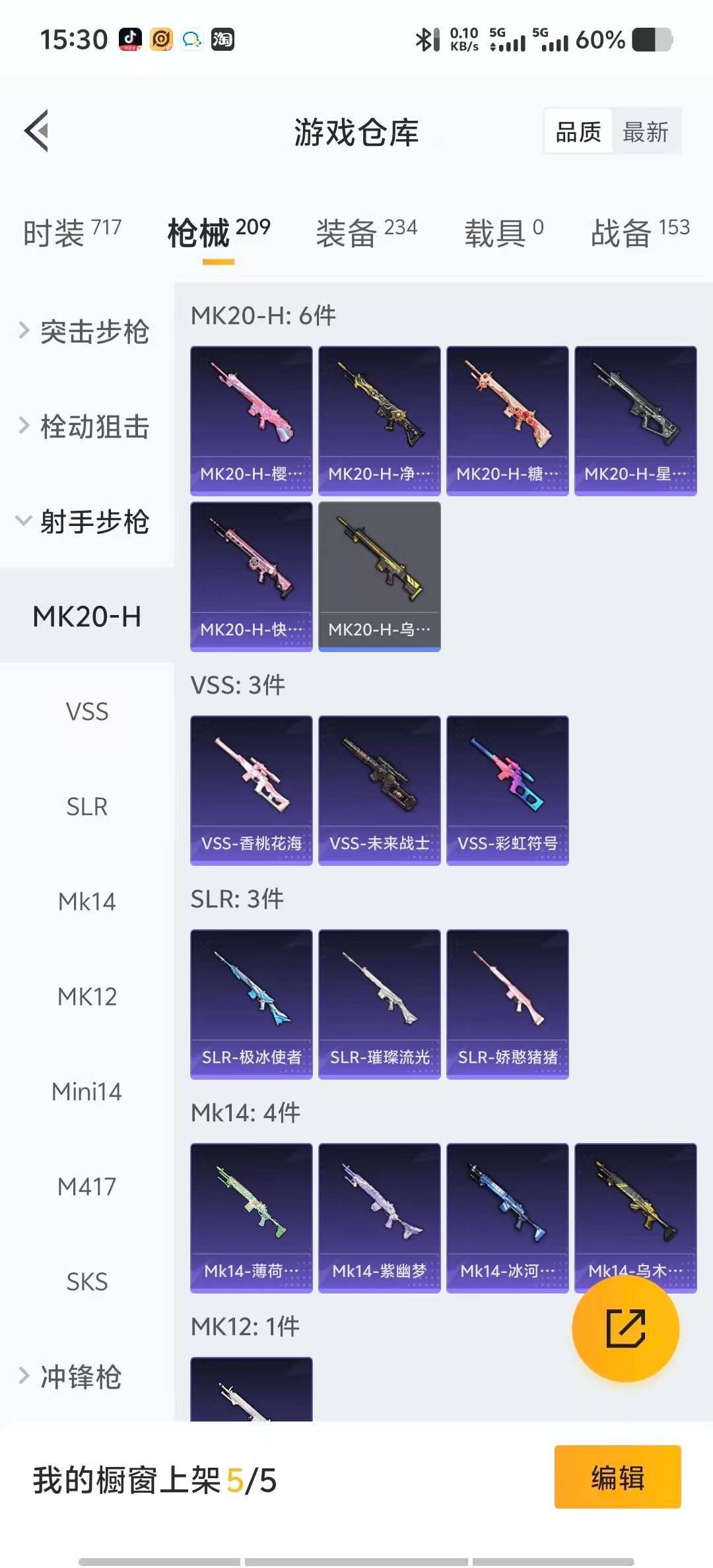Switch to the 装备 tab

366,232
